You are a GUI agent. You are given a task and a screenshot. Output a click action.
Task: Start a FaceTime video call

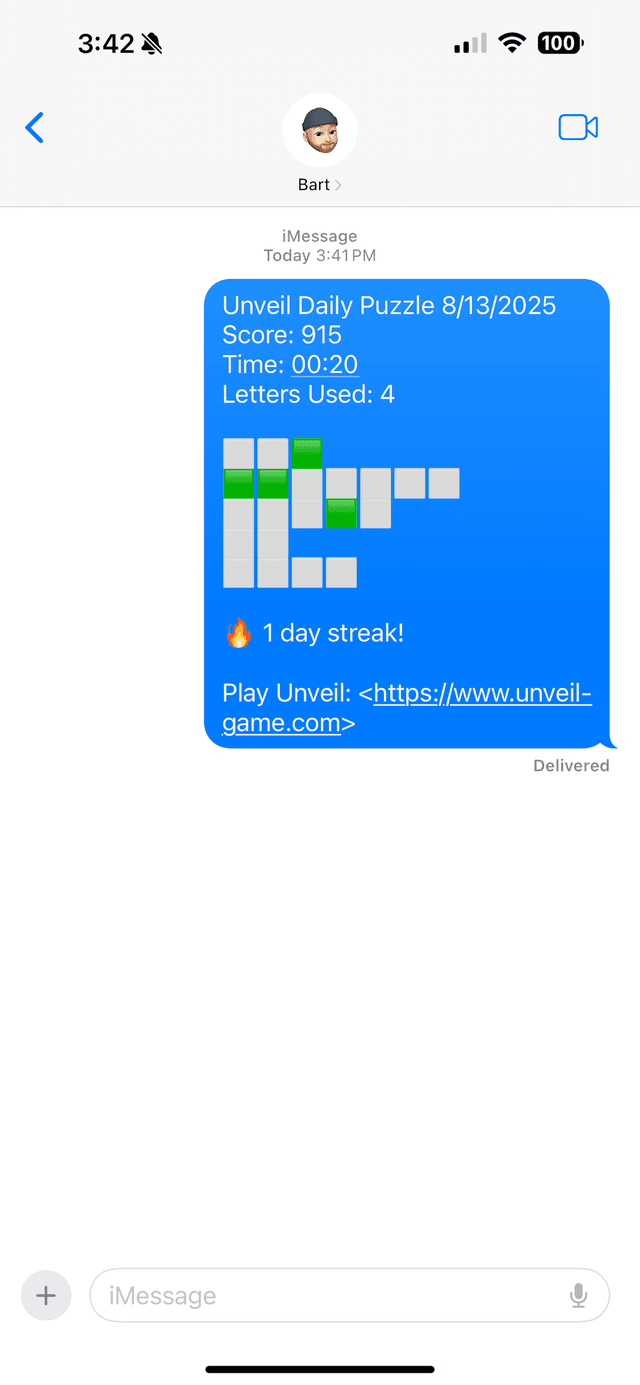pyautogui.click(x=577, y=128)
